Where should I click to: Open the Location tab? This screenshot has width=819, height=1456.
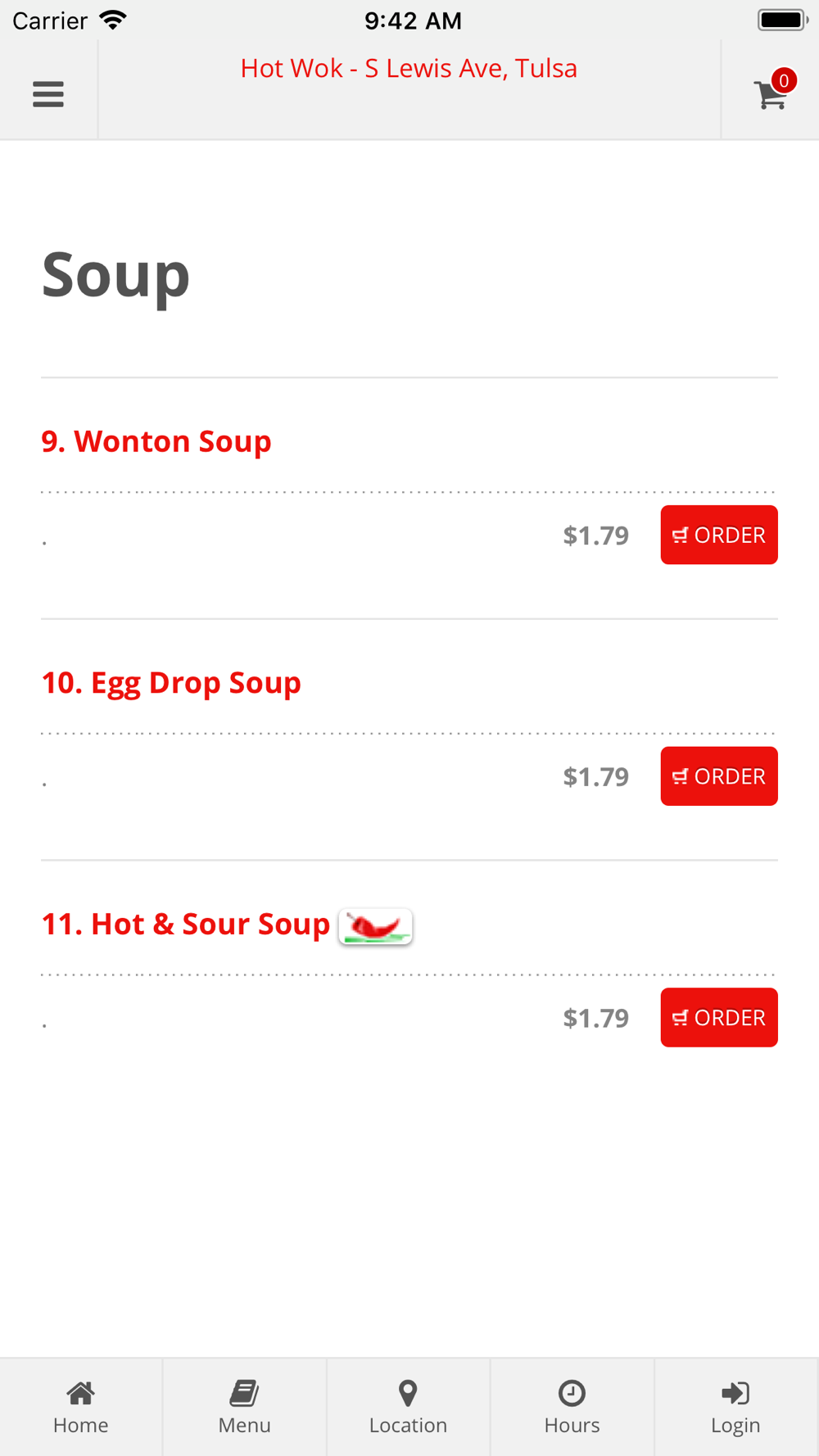point(408,1407)
